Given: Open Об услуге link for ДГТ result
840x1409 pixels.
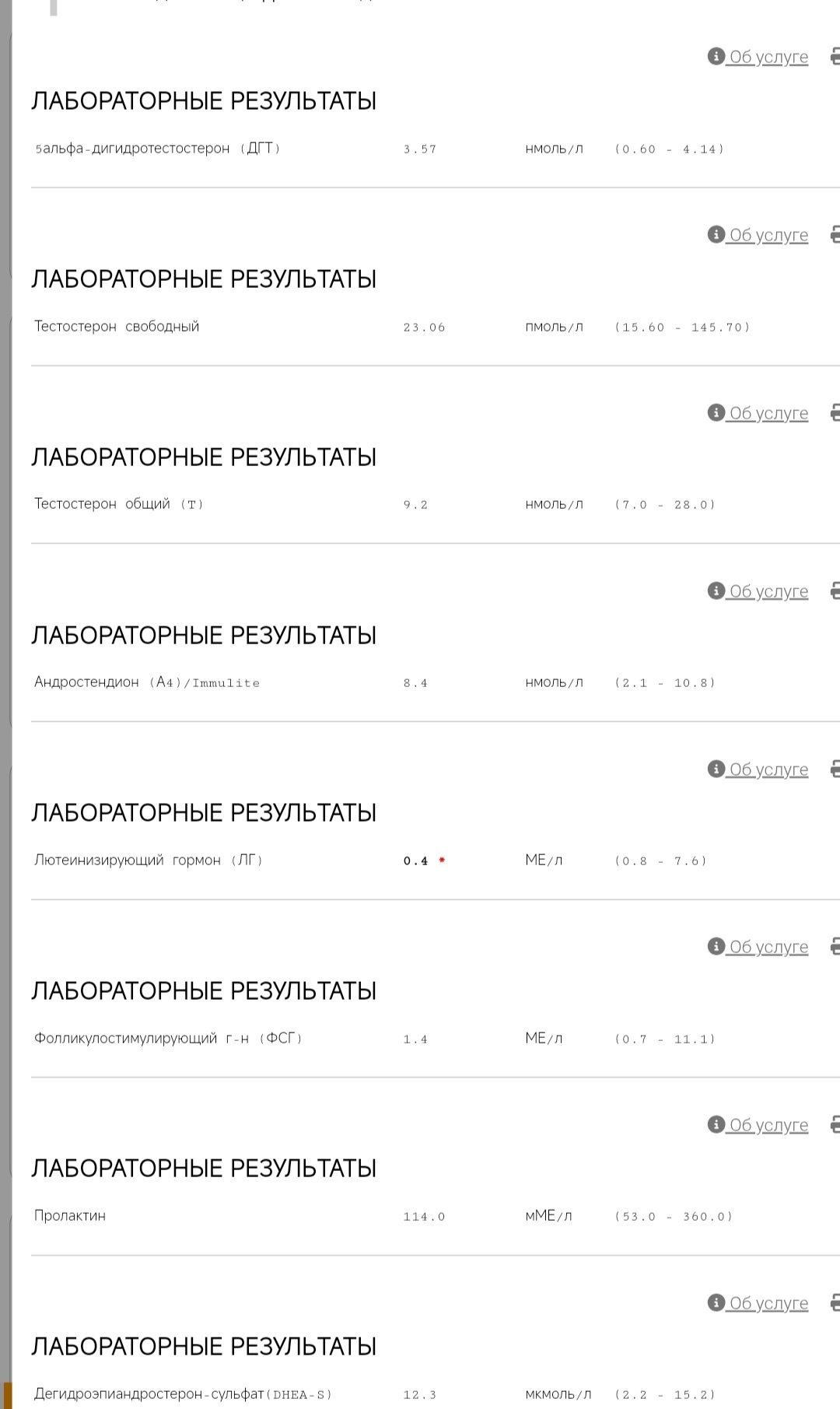Looking at the screenshot, I should coord(768,57).
